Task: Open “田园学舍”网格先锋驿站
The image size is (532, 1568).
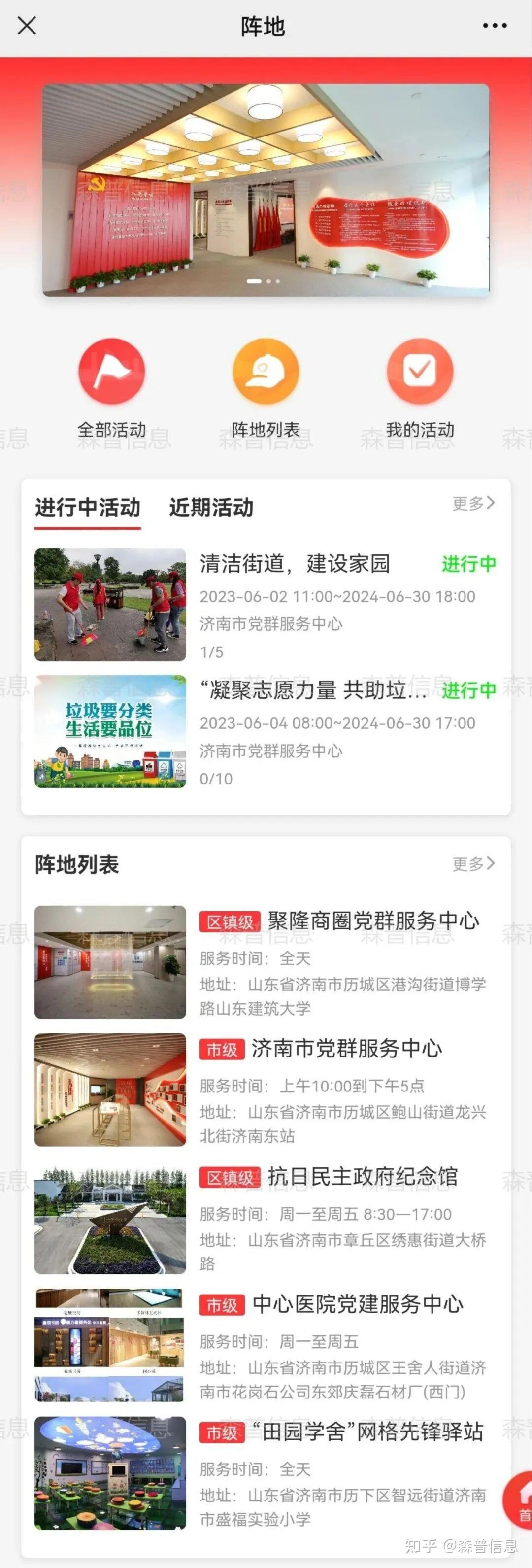Action: [x=367, y=1432]
